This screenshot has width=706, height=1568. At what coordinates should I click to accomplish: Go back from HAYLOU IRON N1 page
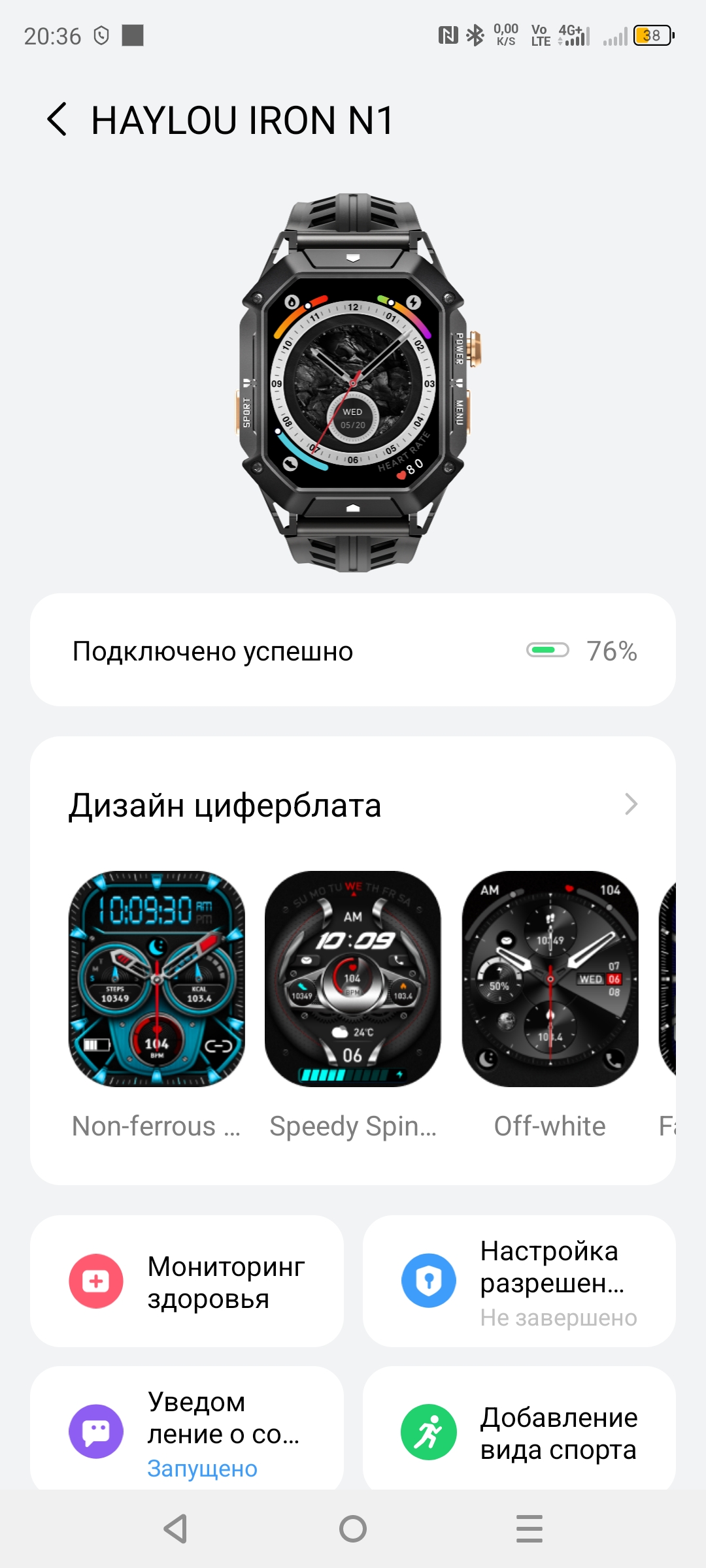[58, 120]
